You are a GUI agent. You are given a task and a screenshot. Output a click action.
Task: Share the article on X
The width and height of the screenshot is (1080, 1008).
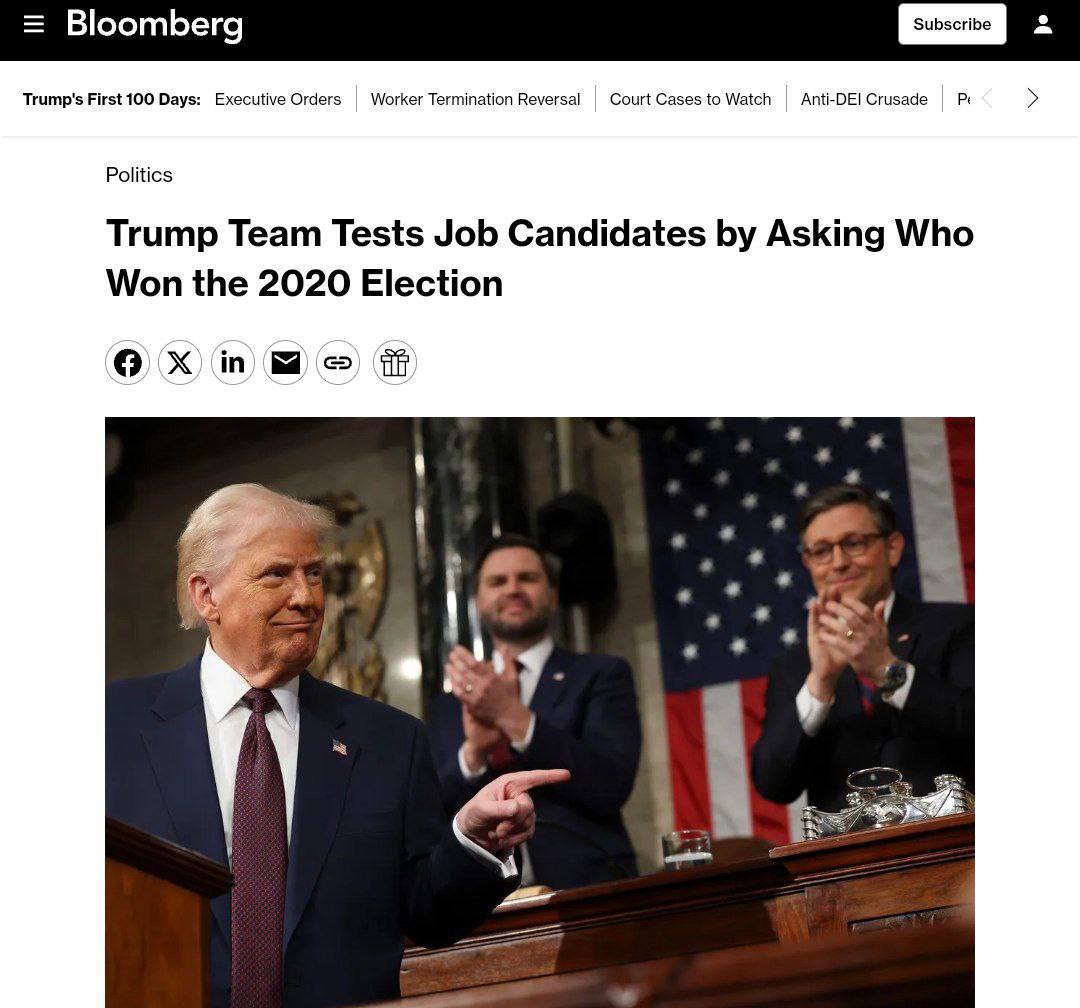click(x=180, y=362)
